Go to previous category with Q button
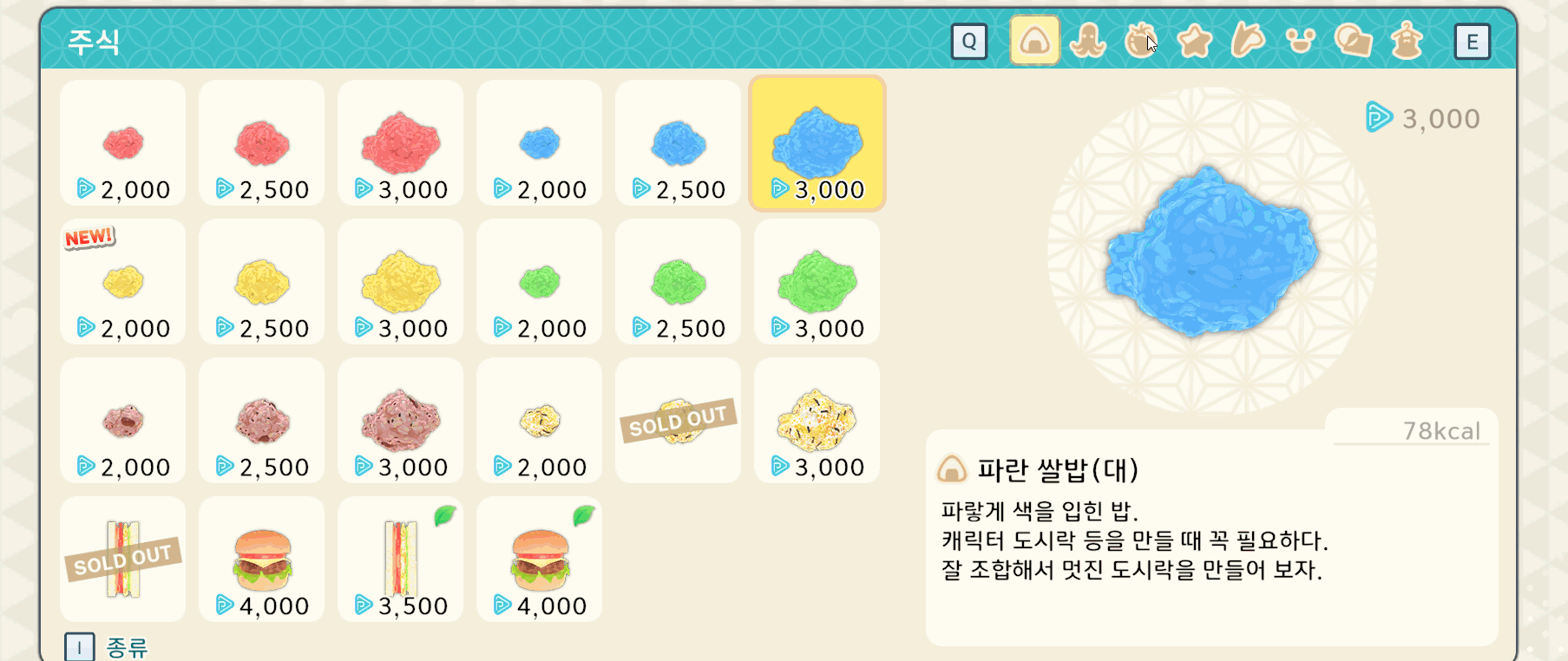Image resolution: width=1568 pixels, height=661 pixels. pos(969,42)
